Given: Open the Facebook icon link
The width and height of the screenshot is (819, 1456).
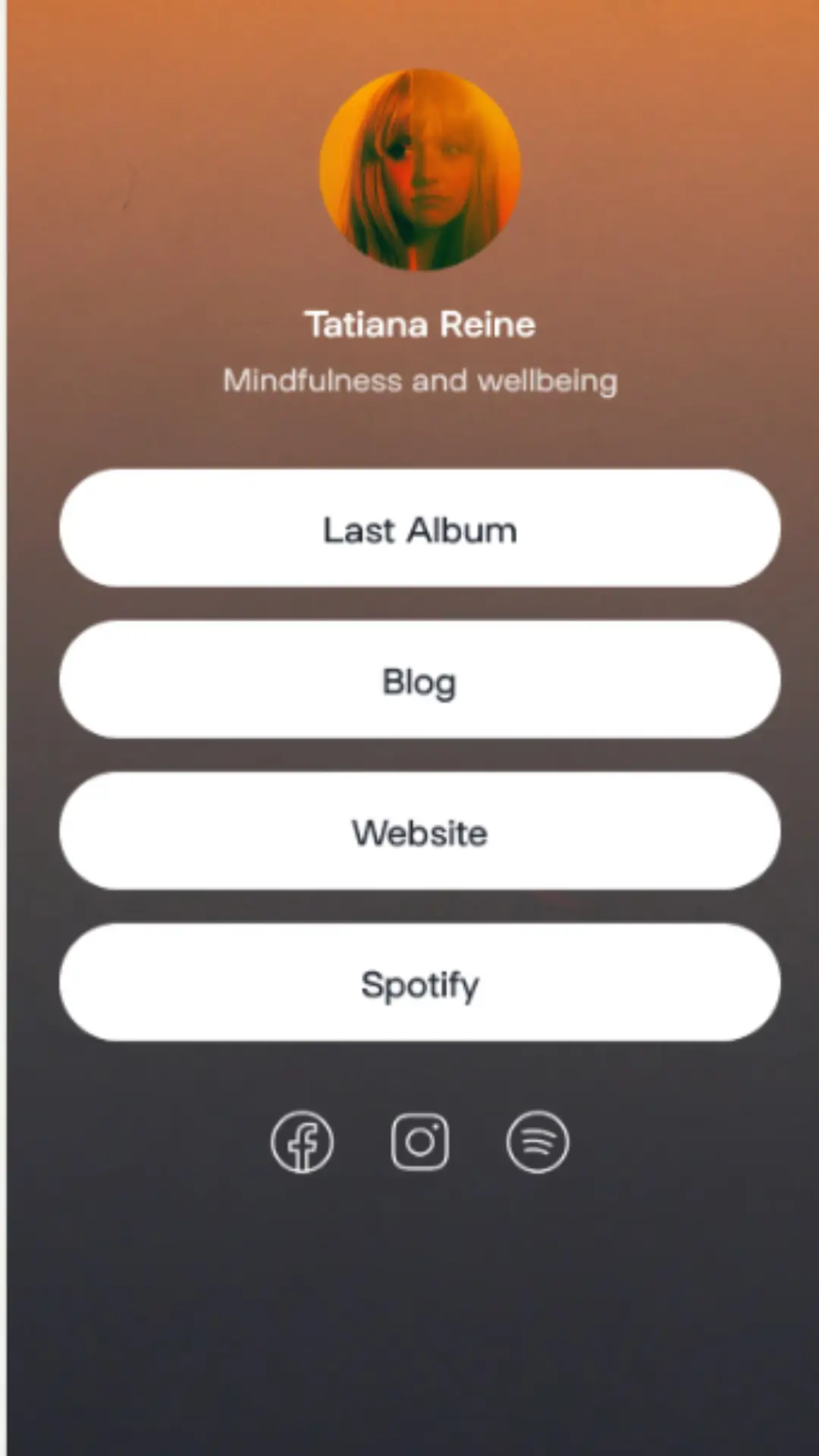Looking at the screenshot, I should [x=302, y=1142].
